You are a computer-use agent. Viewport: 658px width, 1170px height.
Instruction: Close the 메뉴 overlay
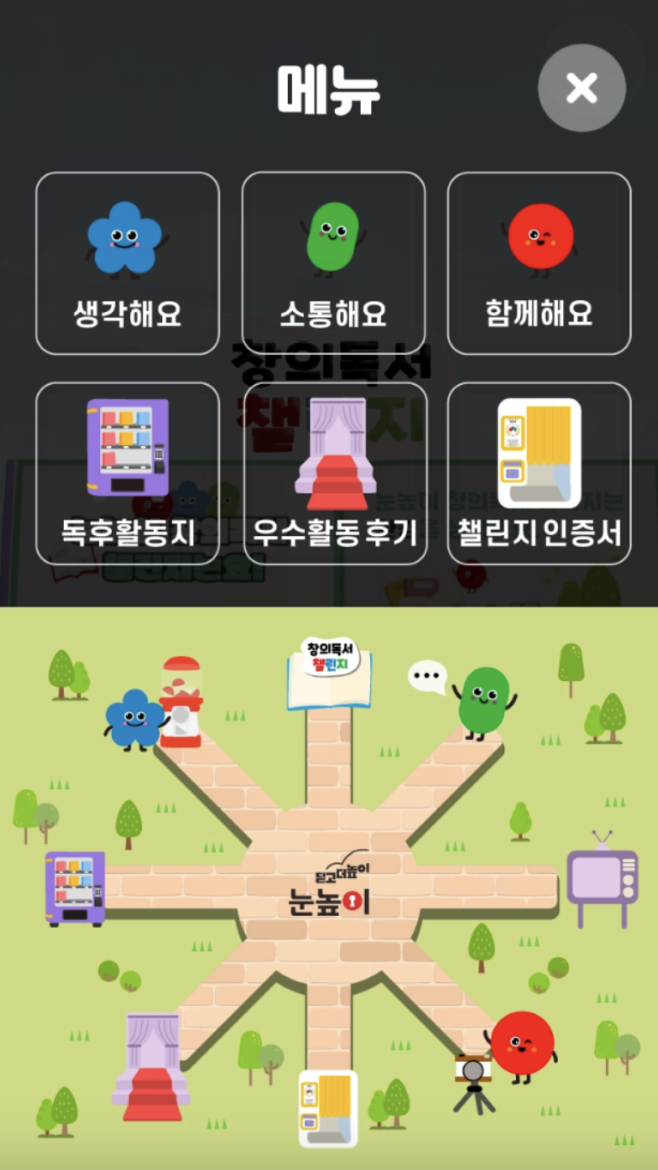581,88
